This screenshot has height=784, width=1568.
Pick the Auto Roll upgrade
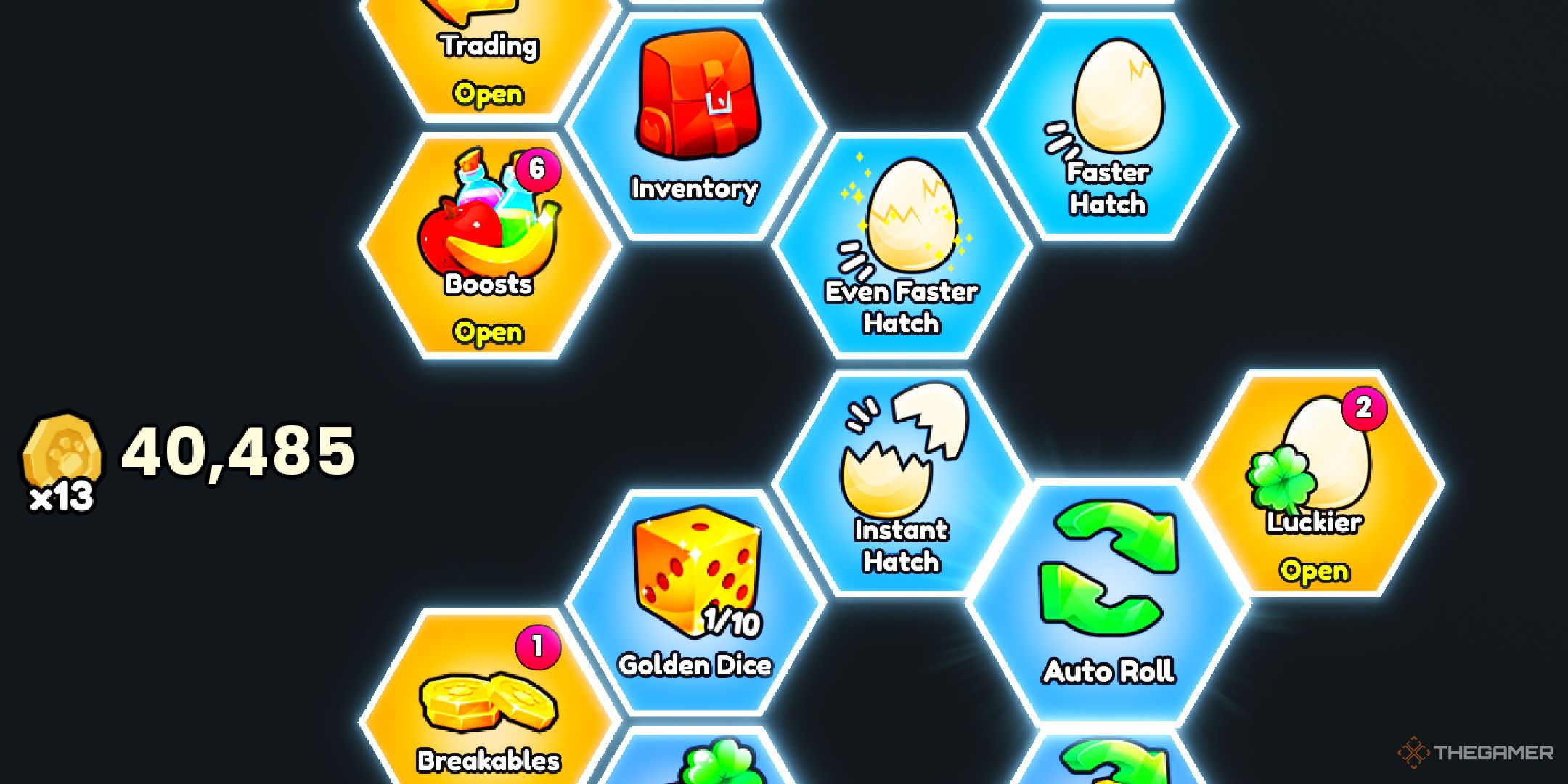coord(1108,603)
